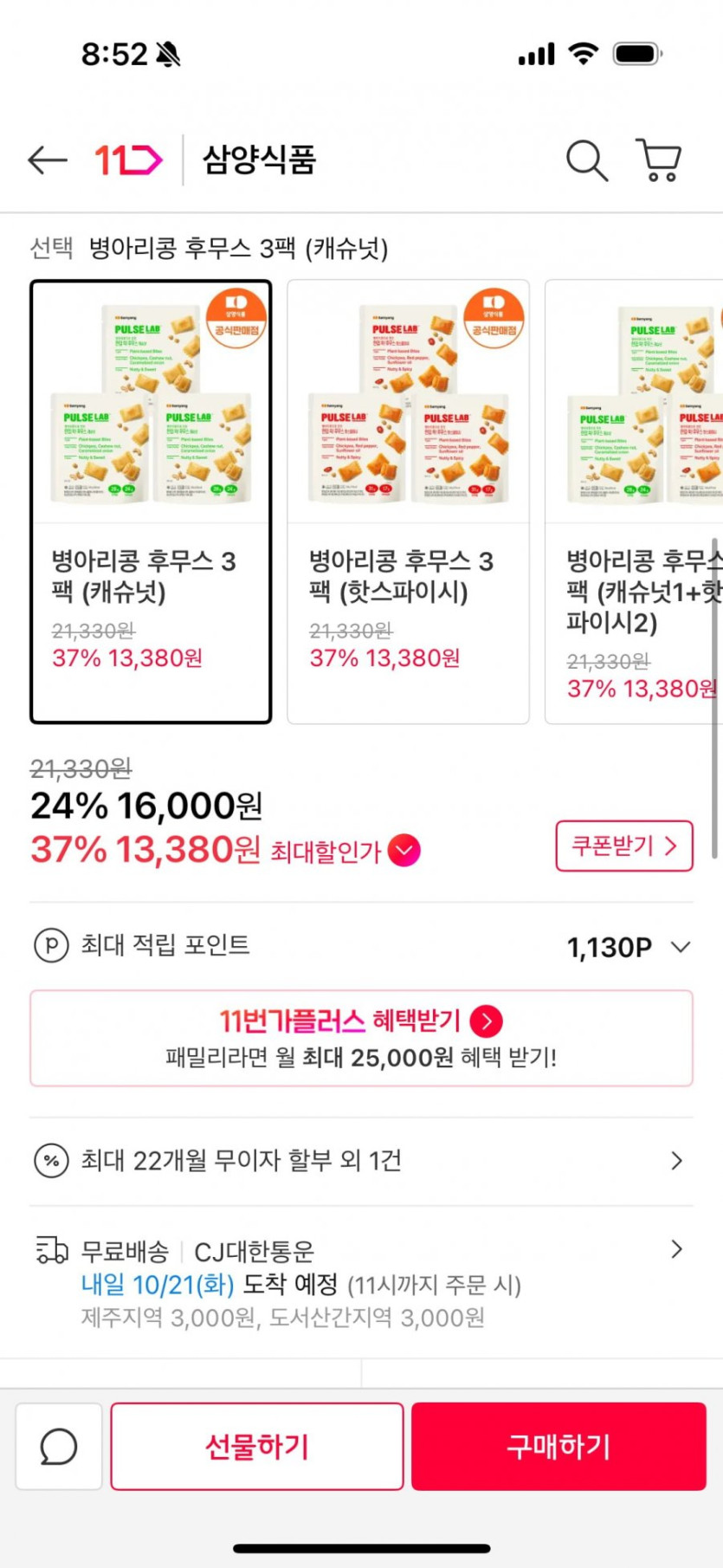The image size is (723, 1568).
Task: Tap the 쿠폰받기 button
Action: 623,846
